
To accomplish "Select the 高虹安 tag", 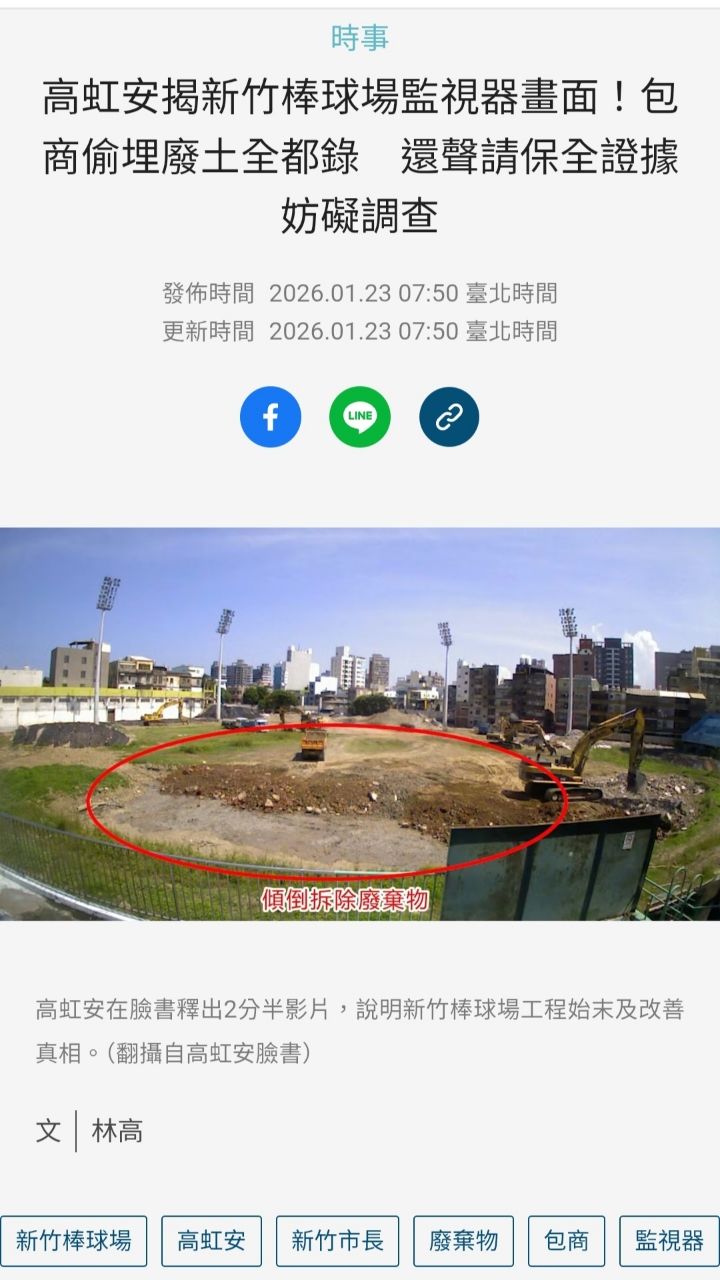I will tap(211, 1241).
